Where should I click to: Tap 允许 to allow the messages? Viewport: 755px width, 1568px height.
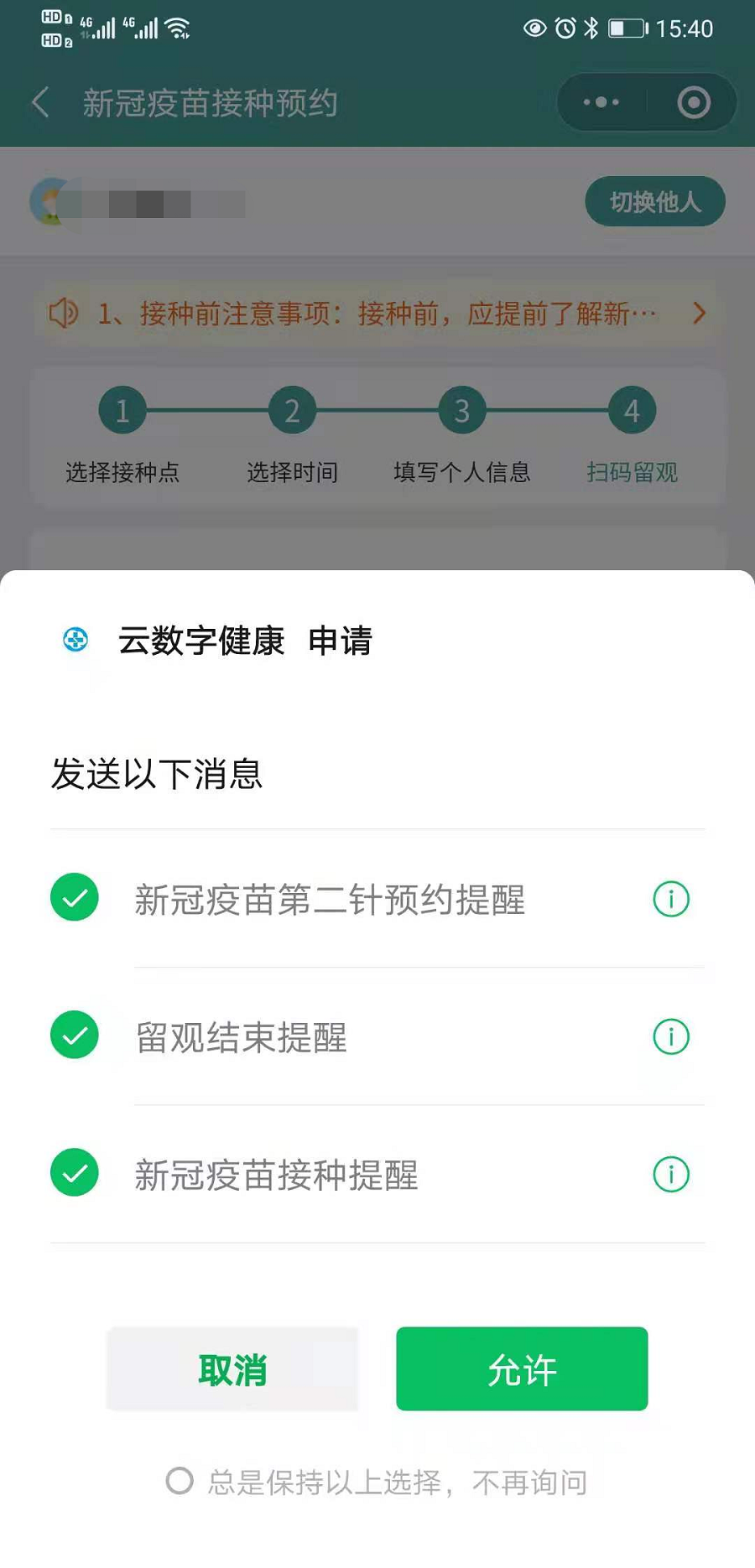pyautogui.click(x=522, y=1368)
